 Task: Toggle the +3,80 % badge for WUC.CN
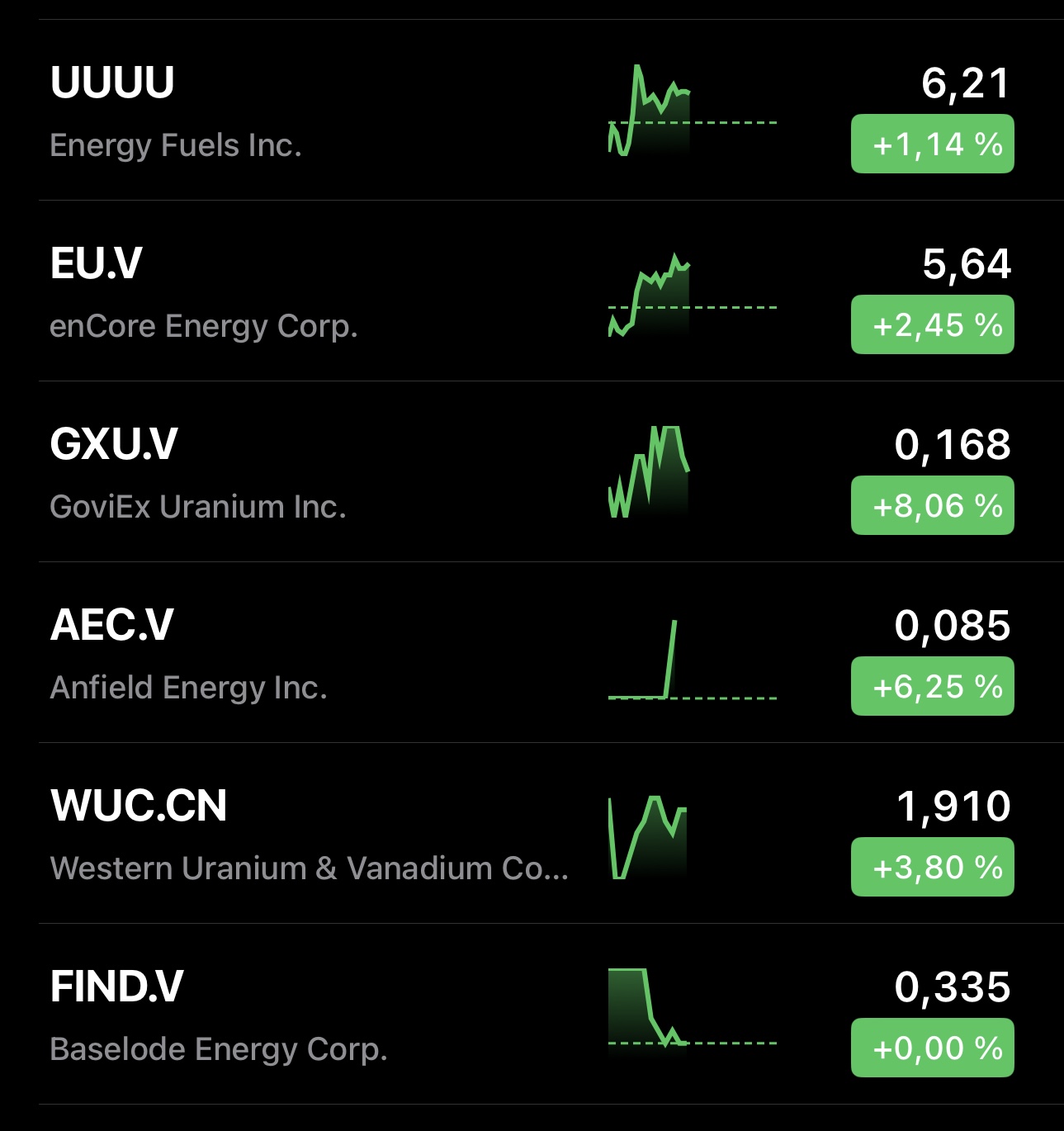[x=932, y=868]
